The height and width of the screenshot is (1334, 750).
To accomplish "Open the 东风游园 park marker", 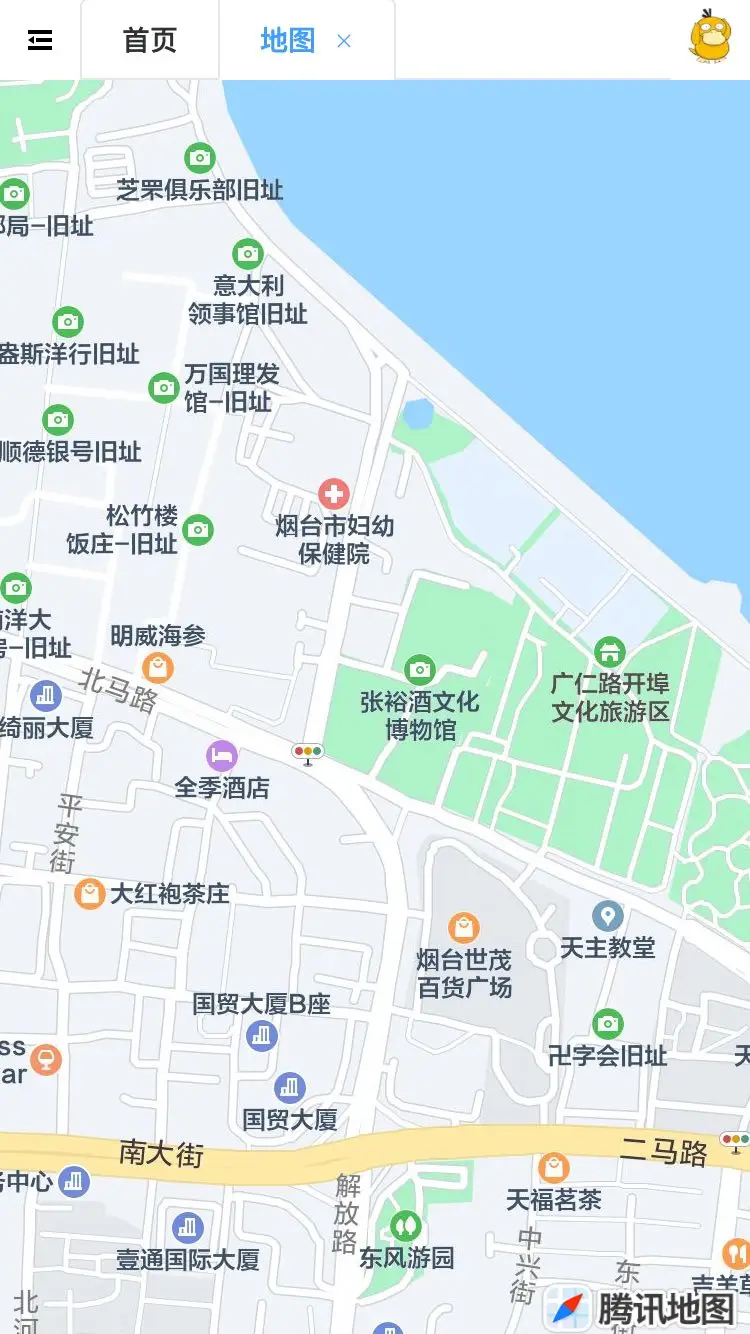I will (x=405, y=1225).
